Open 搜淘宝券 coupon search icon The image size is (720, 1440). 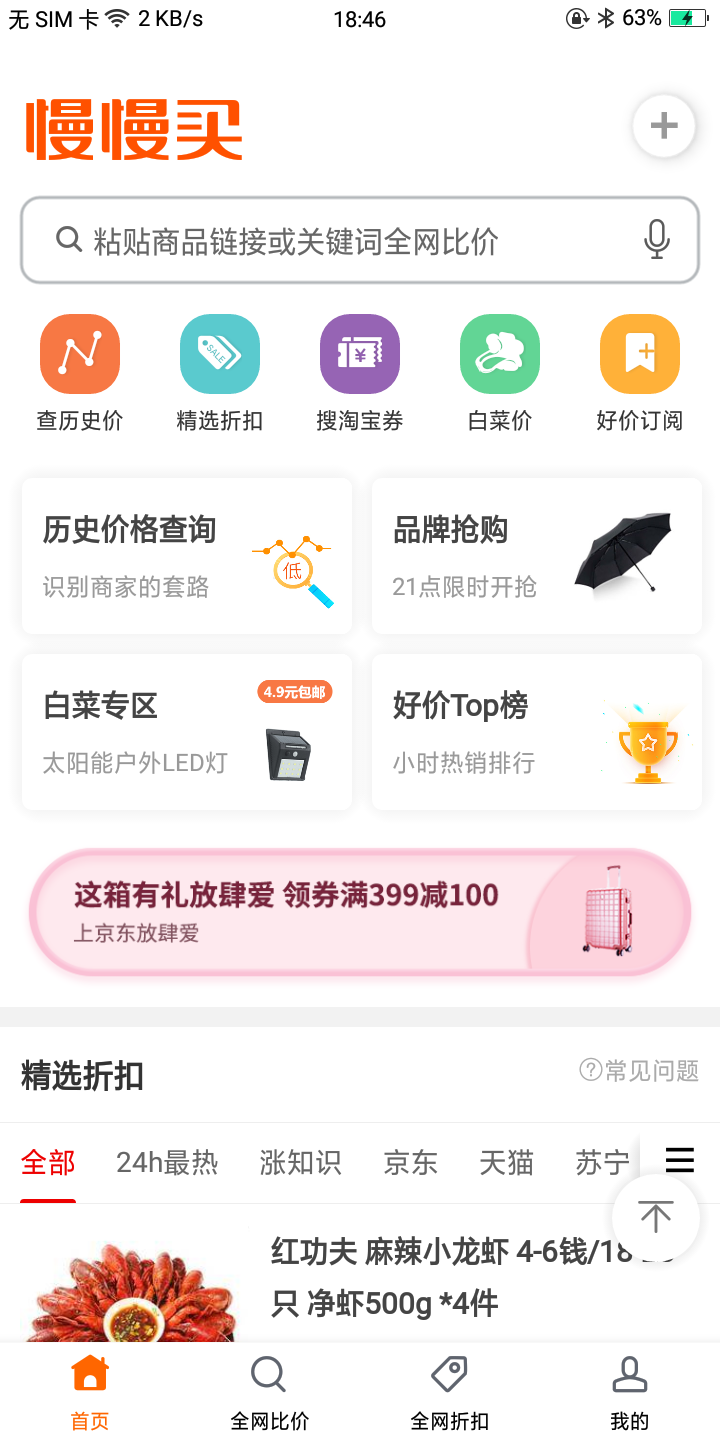360,353
